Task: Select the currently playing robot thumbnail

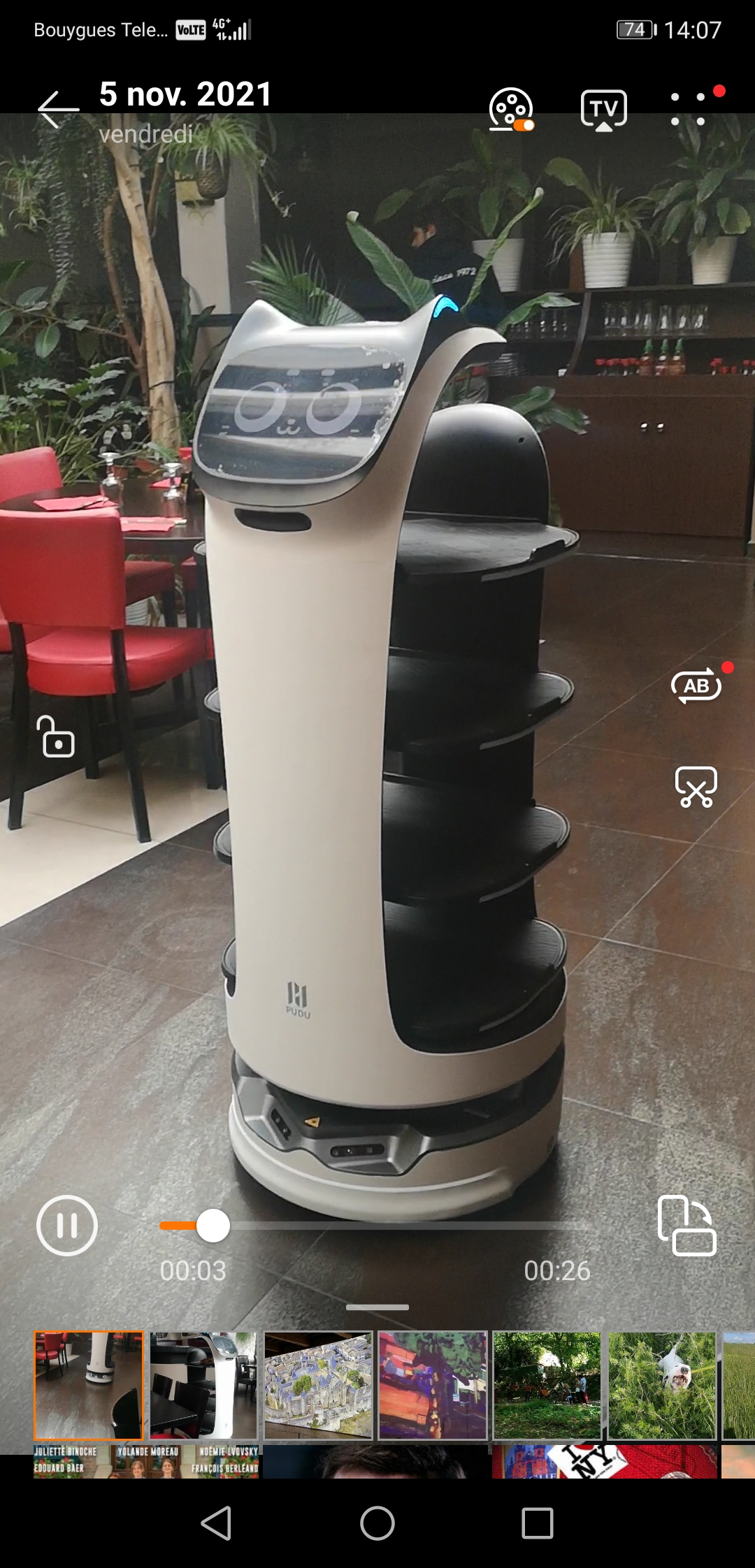Action: coord(89,1385)
